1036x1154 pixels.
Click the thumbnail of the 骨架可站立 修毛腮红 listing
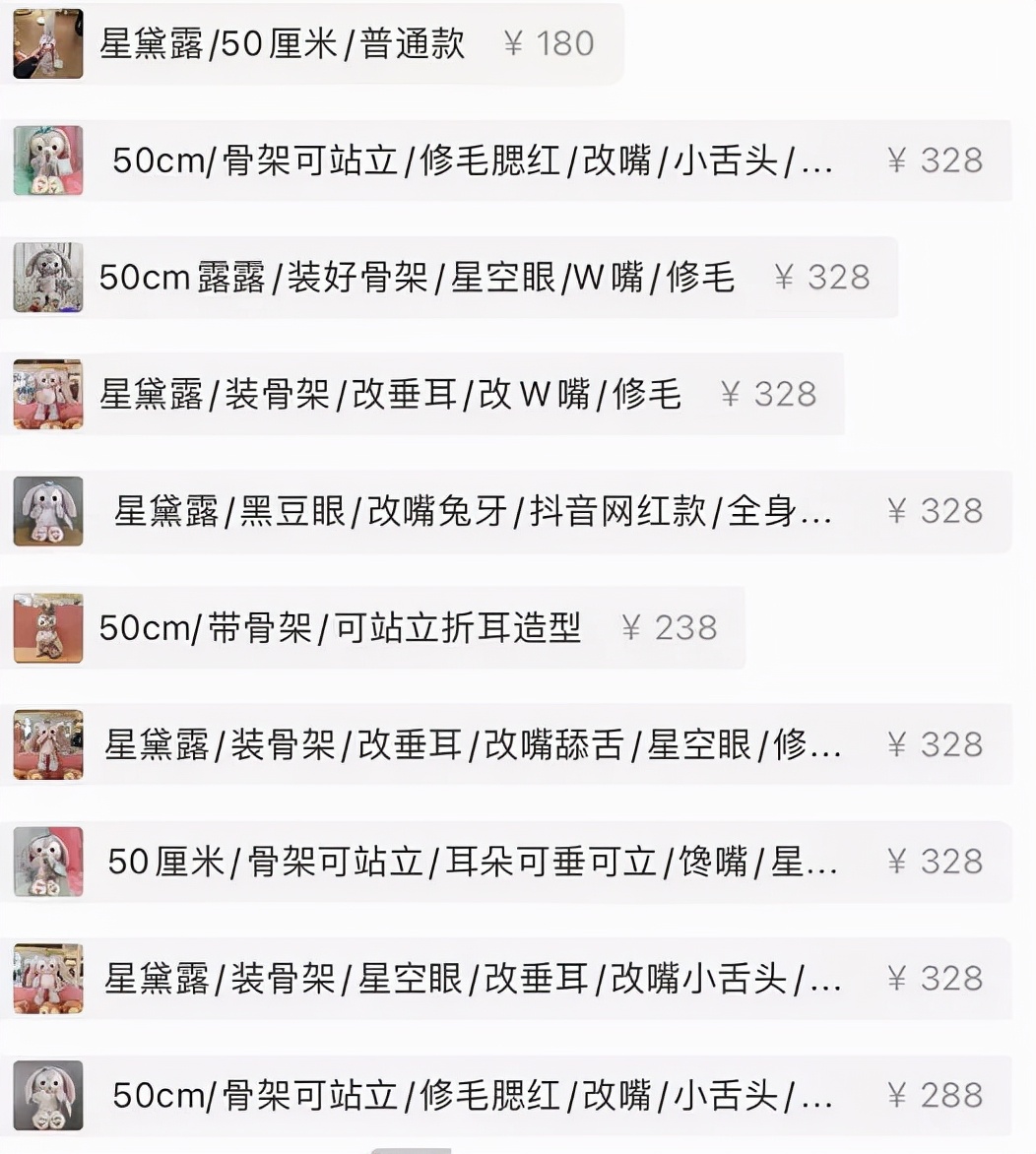click(x=47, y=160)
